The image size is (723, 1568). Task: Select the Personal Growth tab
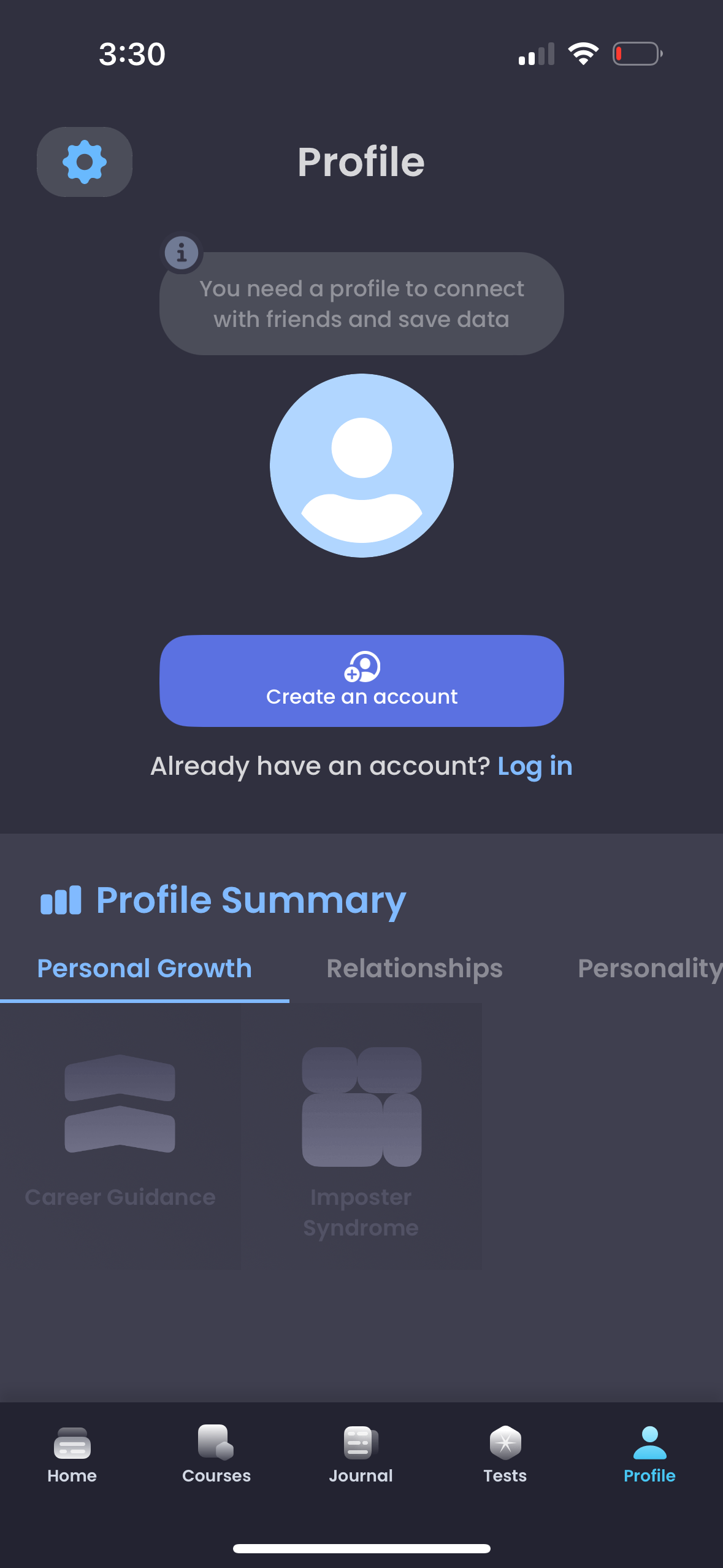pos(144,968)
